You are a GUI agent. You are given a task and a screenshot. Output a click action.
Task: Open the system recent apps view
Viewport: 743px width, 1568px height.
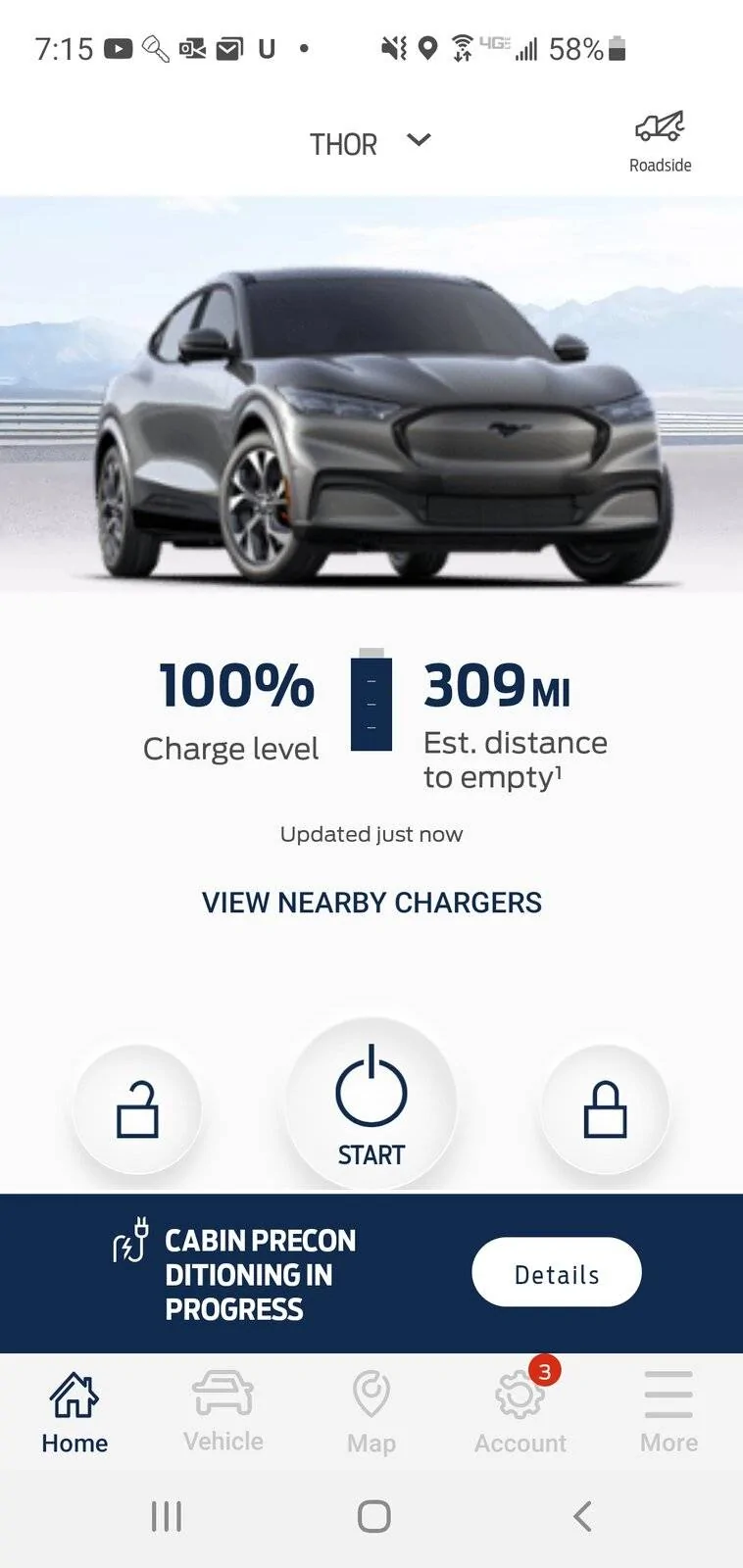[x=167, y=1516]
